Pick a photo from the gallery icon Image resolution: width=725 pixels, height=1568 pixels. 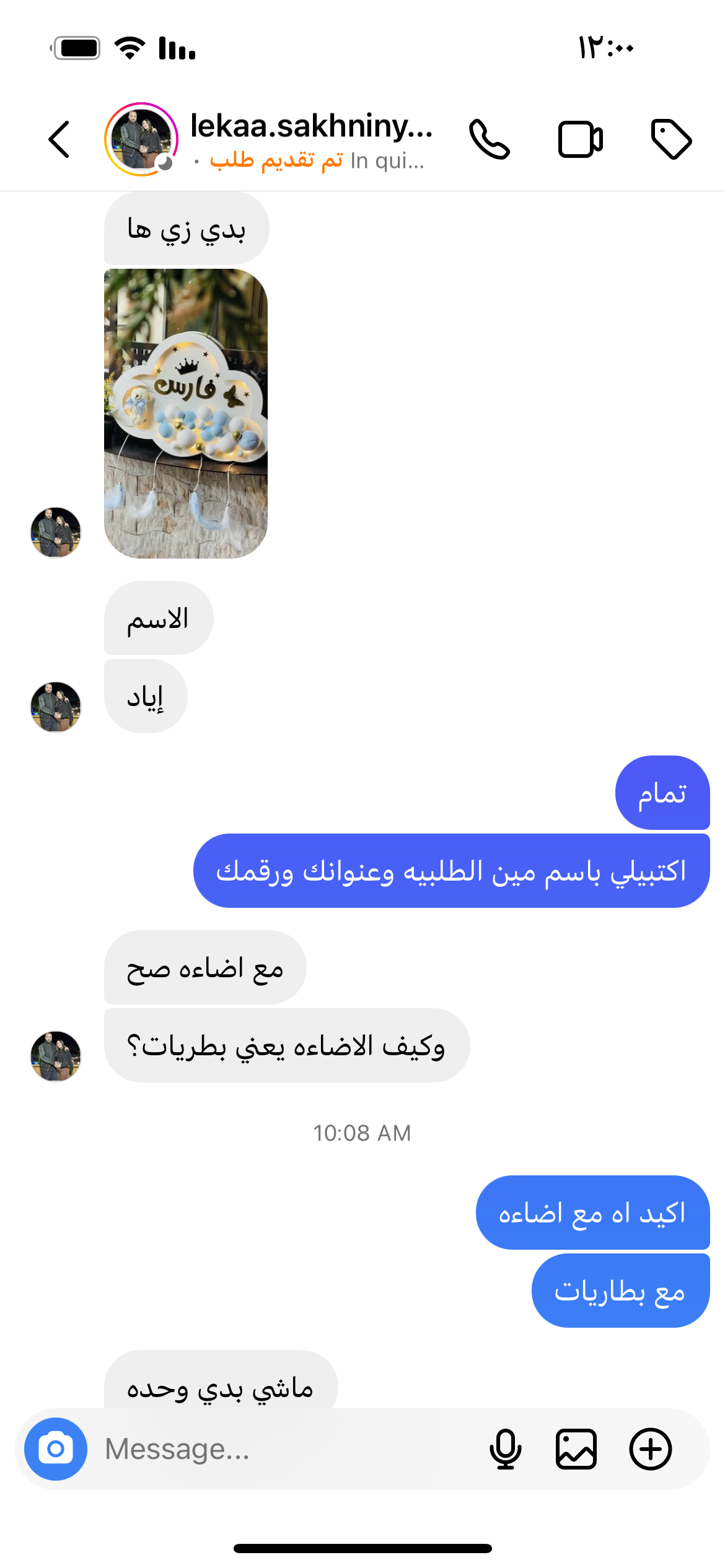pyautogui.click(x=576, y=1449)
